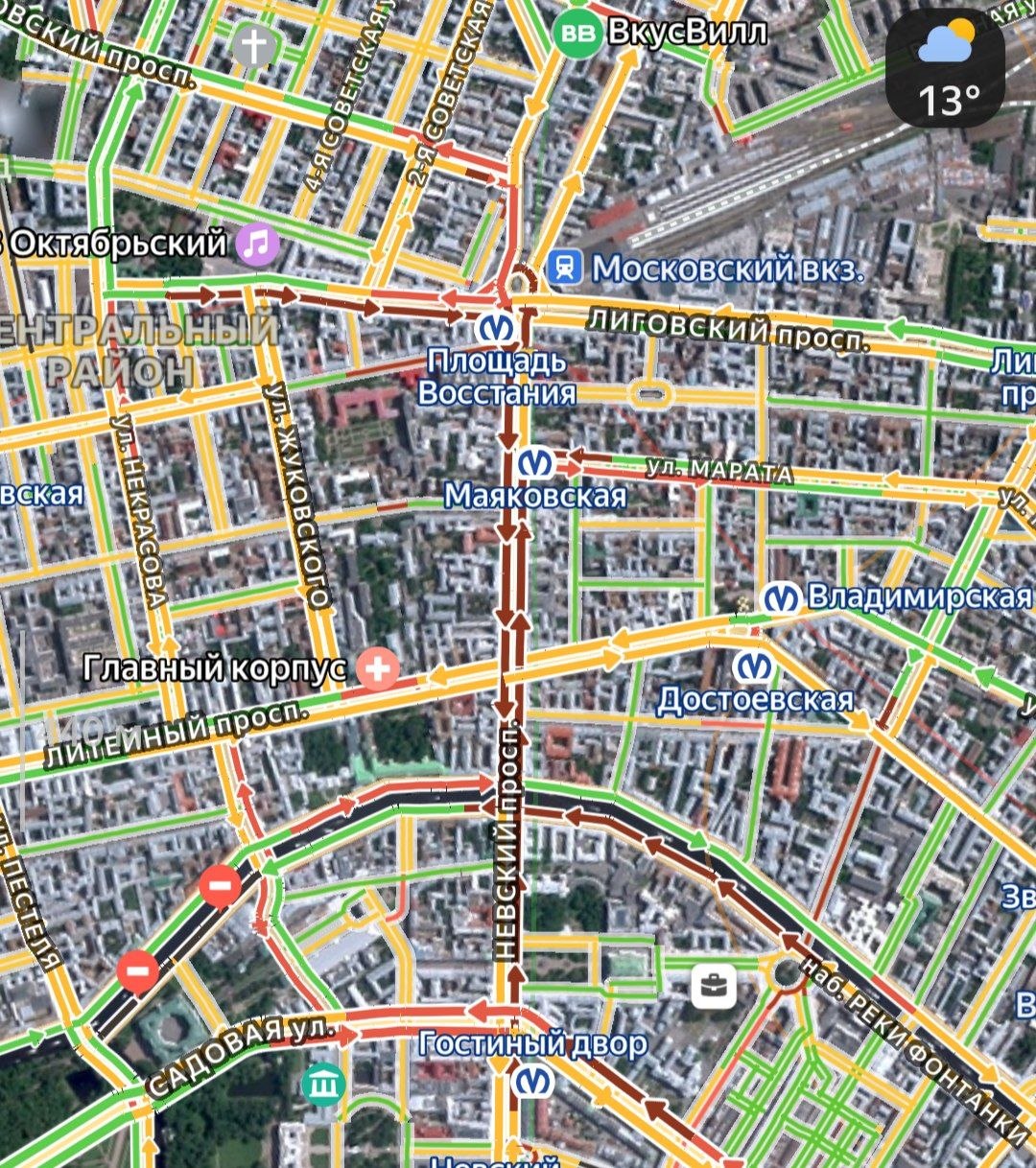This screenshot has height=1168, width=1036.
Task: Select the church cross marker
Action: tap(253, 46)
